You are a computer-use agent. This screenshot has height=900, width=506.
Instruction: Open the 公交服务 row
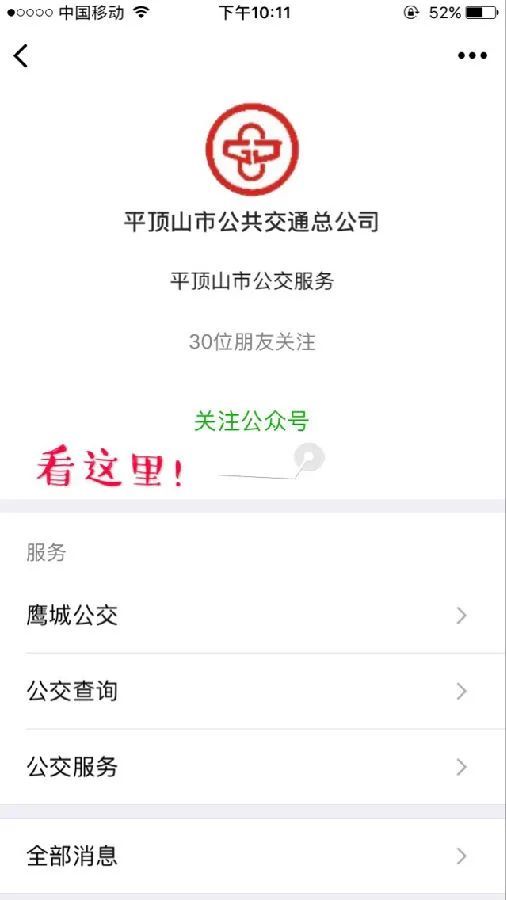(253, 767)
